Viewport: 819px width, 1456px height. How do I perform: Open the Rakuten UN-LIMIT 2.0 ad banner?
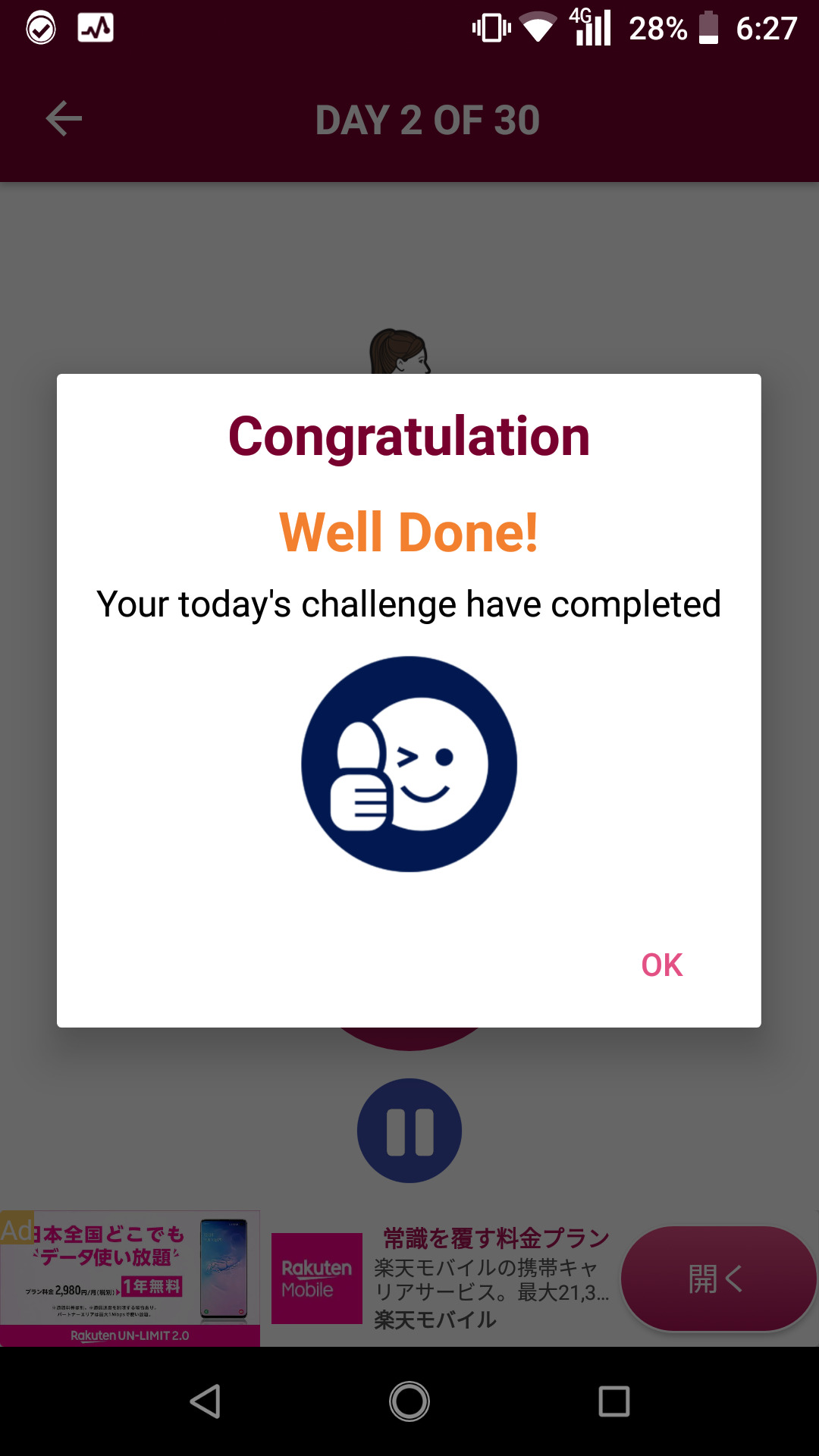130,1279
